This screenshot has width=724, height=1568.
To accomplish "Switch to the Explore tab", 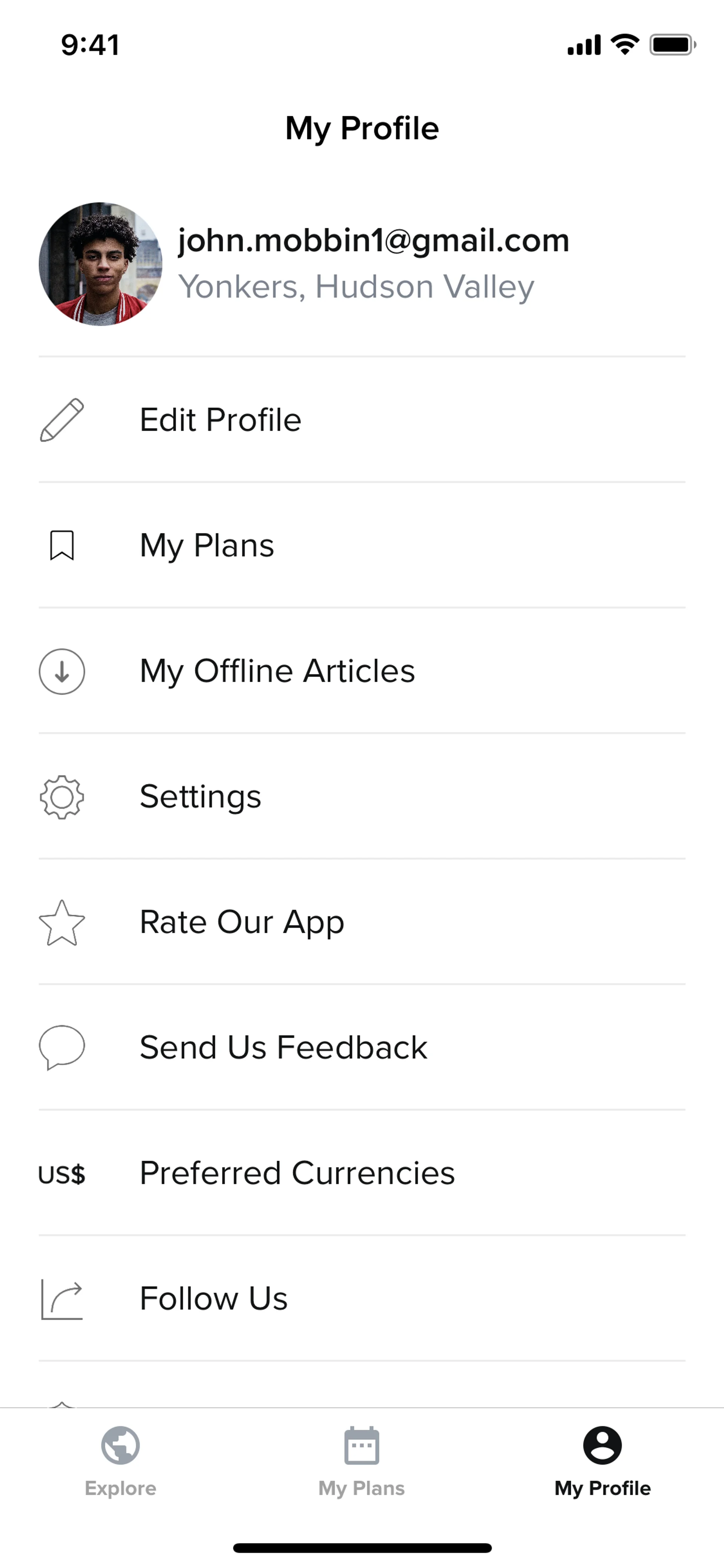I will pyautogui.click(x=120, y=1461).
